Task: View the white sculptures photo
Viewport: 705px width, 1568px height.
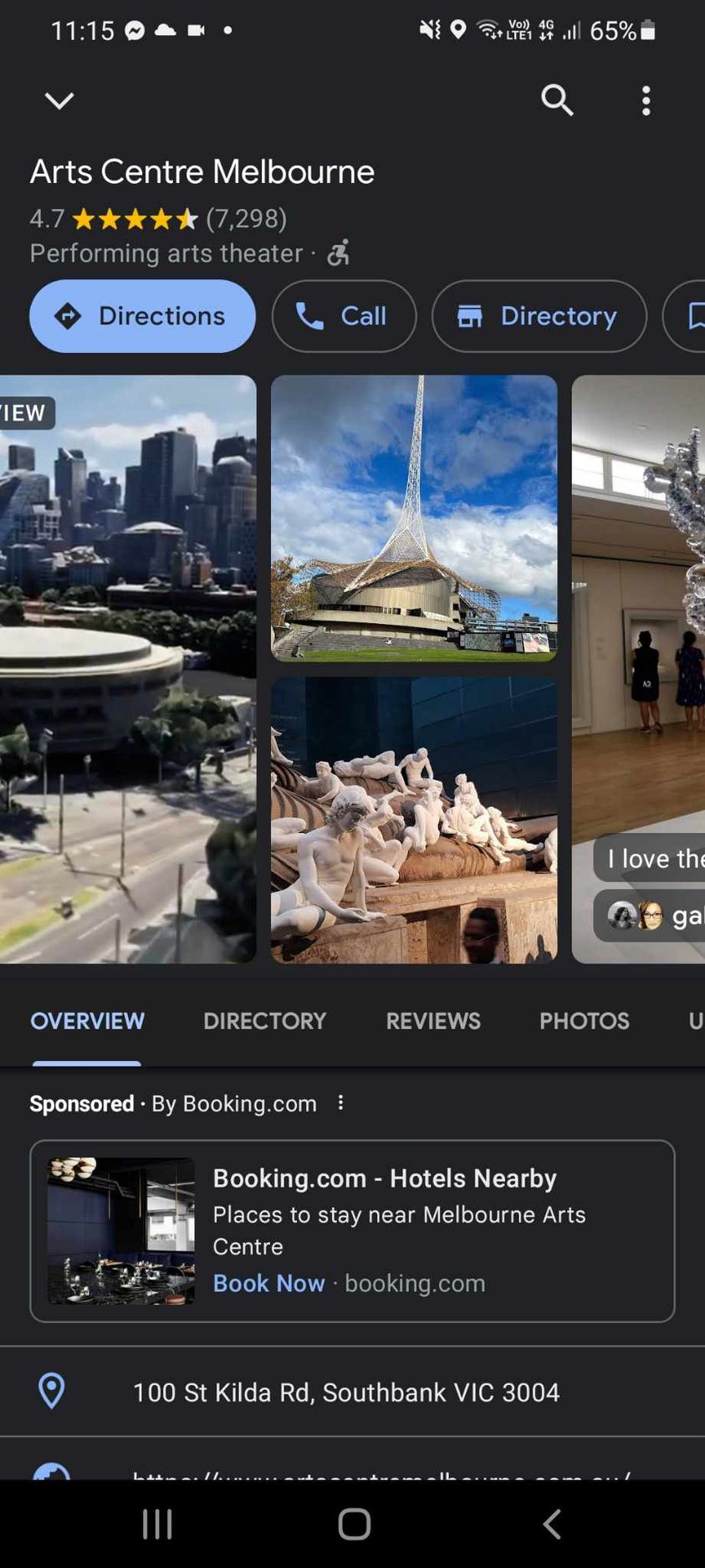Action: point(414,820)
